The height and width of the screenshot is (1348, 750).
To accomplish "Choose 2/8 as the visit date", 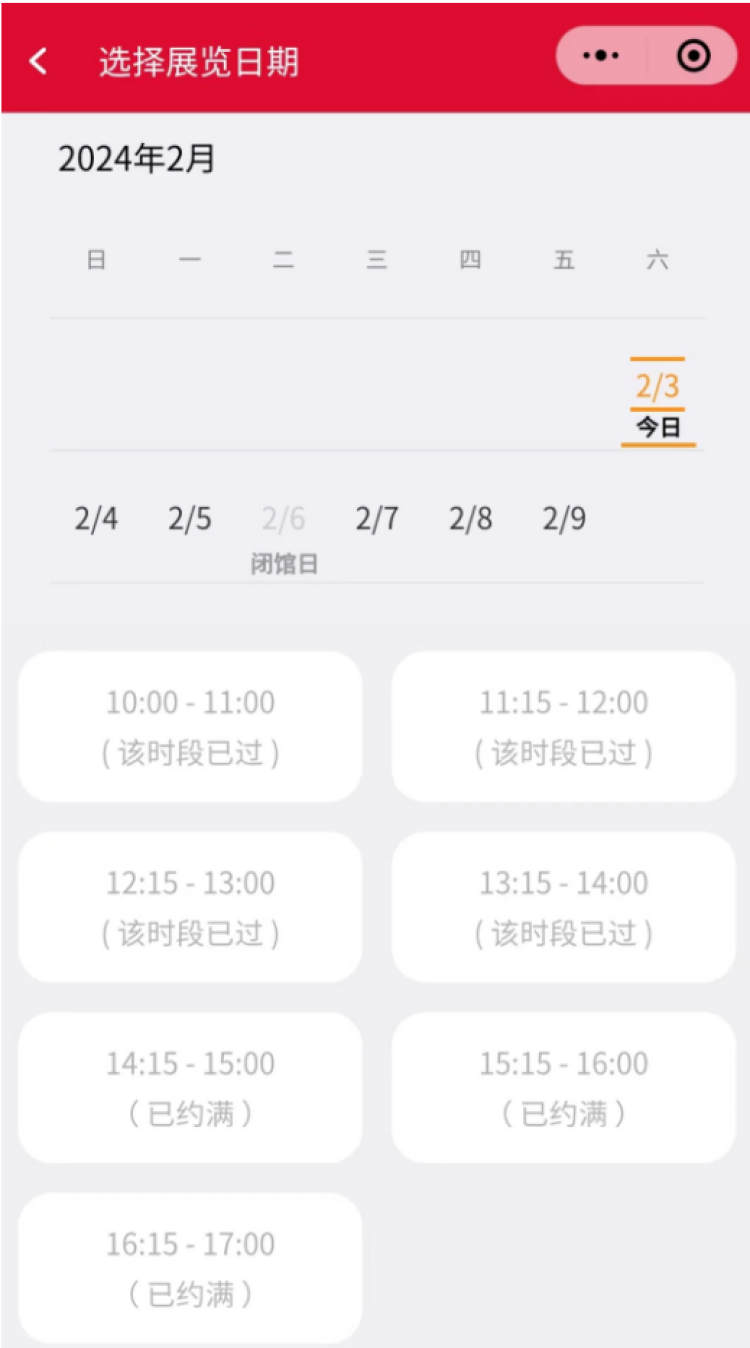I will pos(470,519).
